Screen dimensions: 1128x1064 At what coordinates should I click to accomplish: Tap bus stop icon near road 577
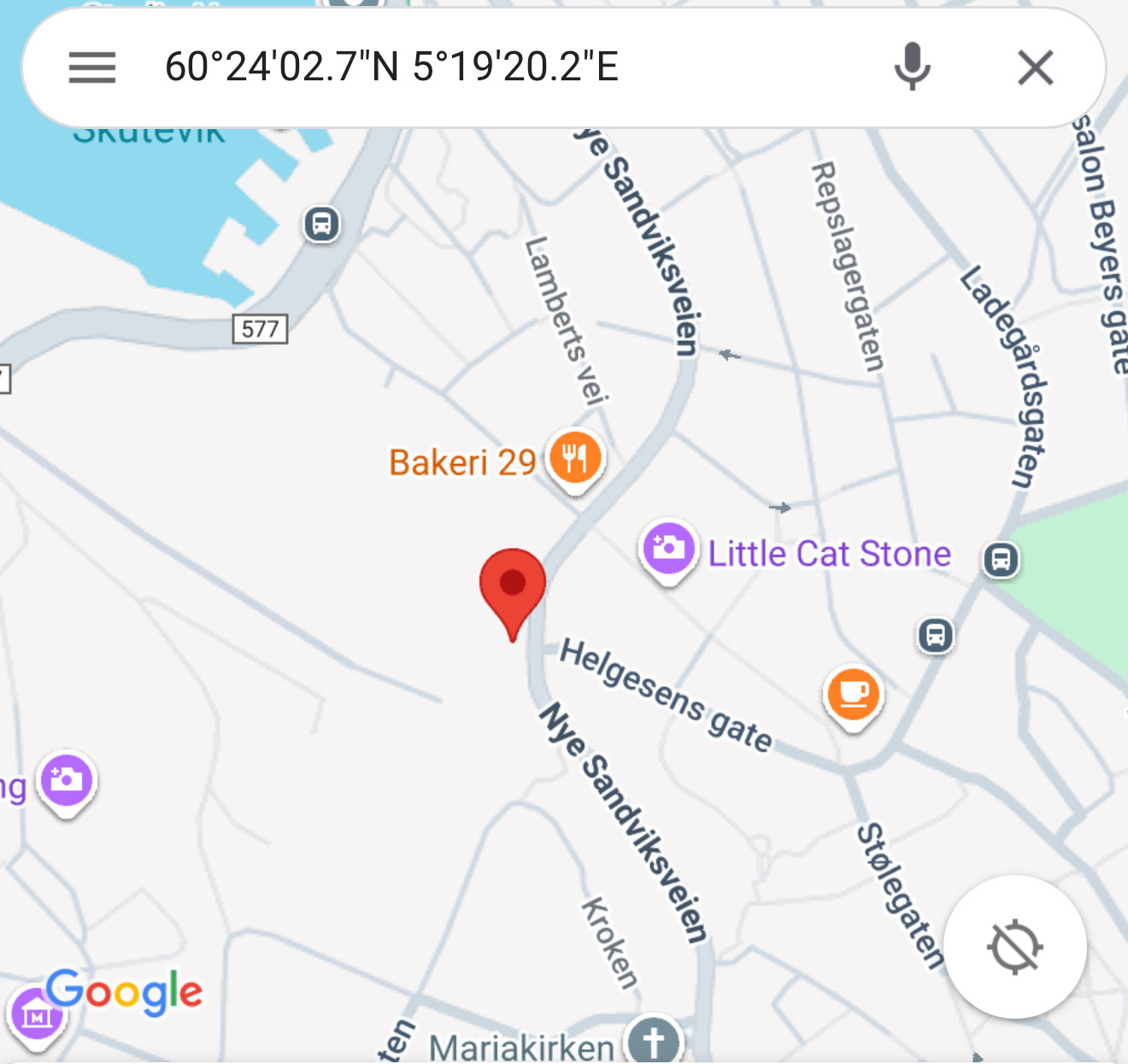[322, 225]
